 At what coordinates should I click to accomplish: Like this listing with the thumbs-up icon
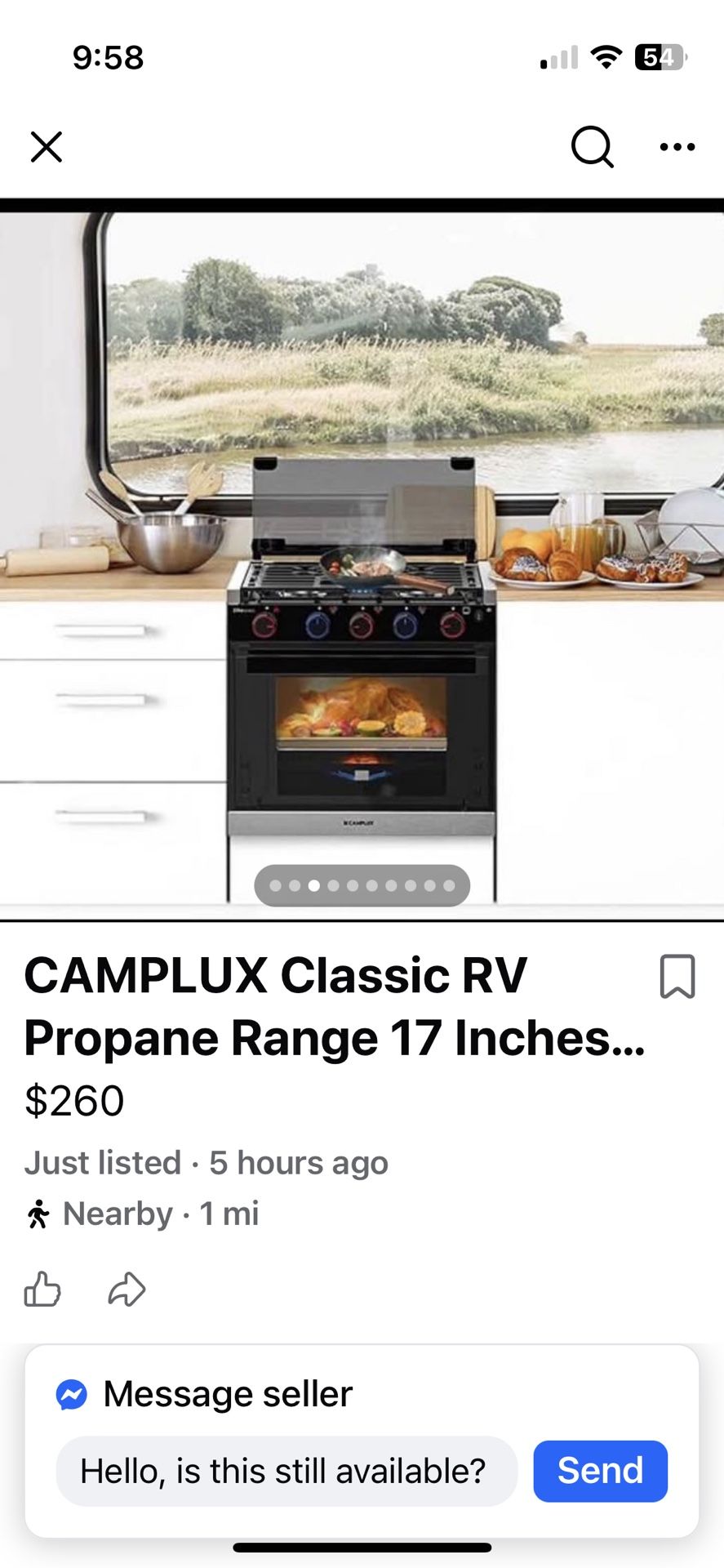pyautogui.click(x=42, y=1290)
